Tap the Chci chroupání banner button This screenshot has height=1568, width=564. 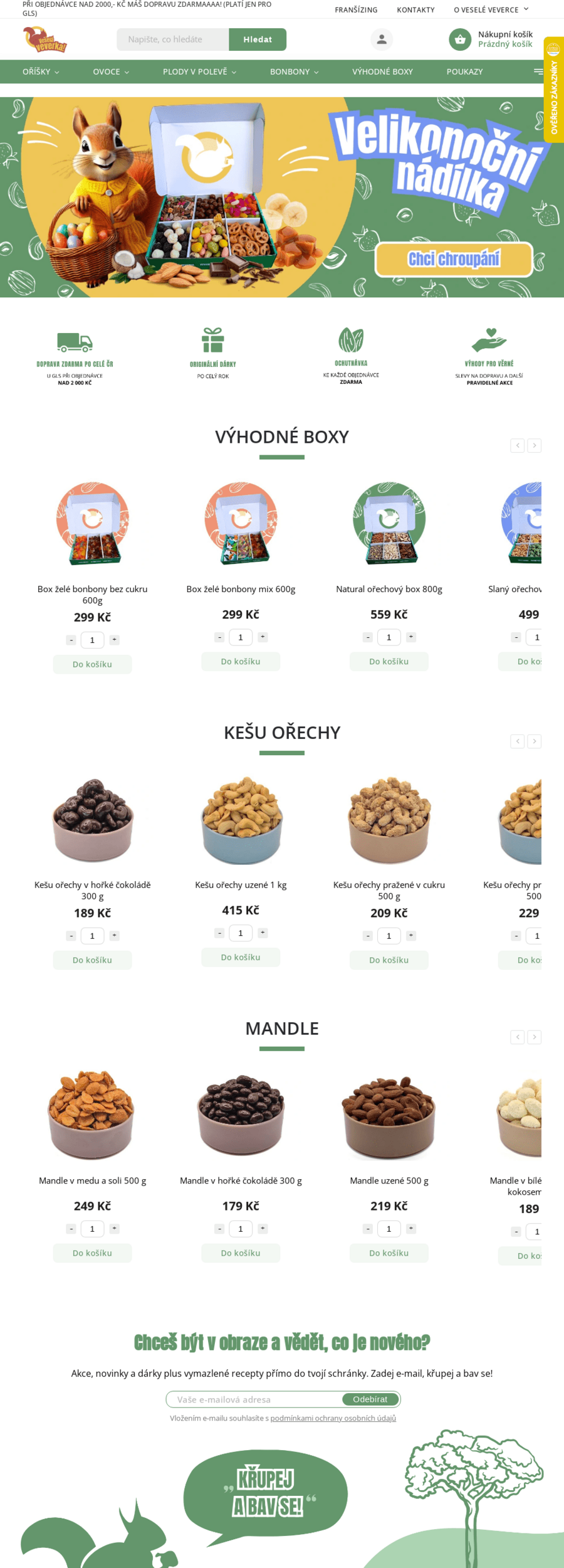(454, 259)
